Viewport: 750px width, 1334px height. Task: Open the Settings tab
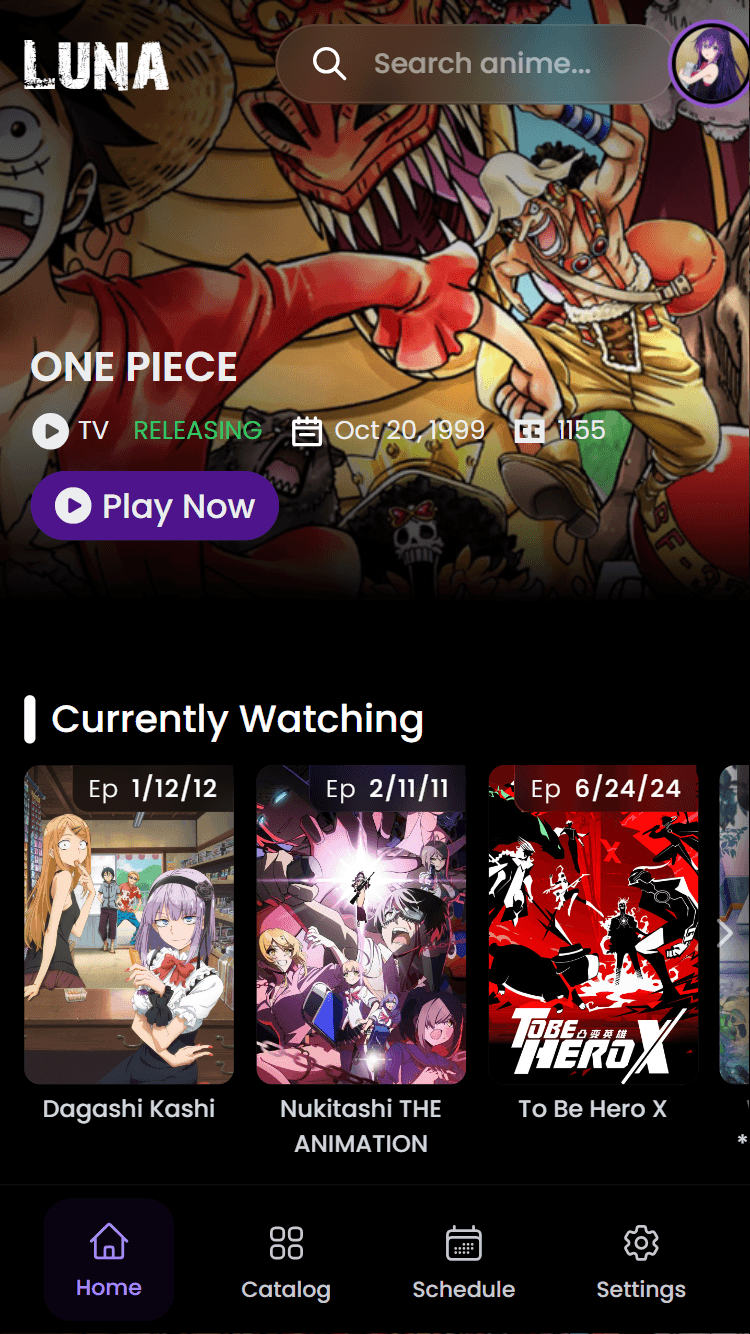641,1262
